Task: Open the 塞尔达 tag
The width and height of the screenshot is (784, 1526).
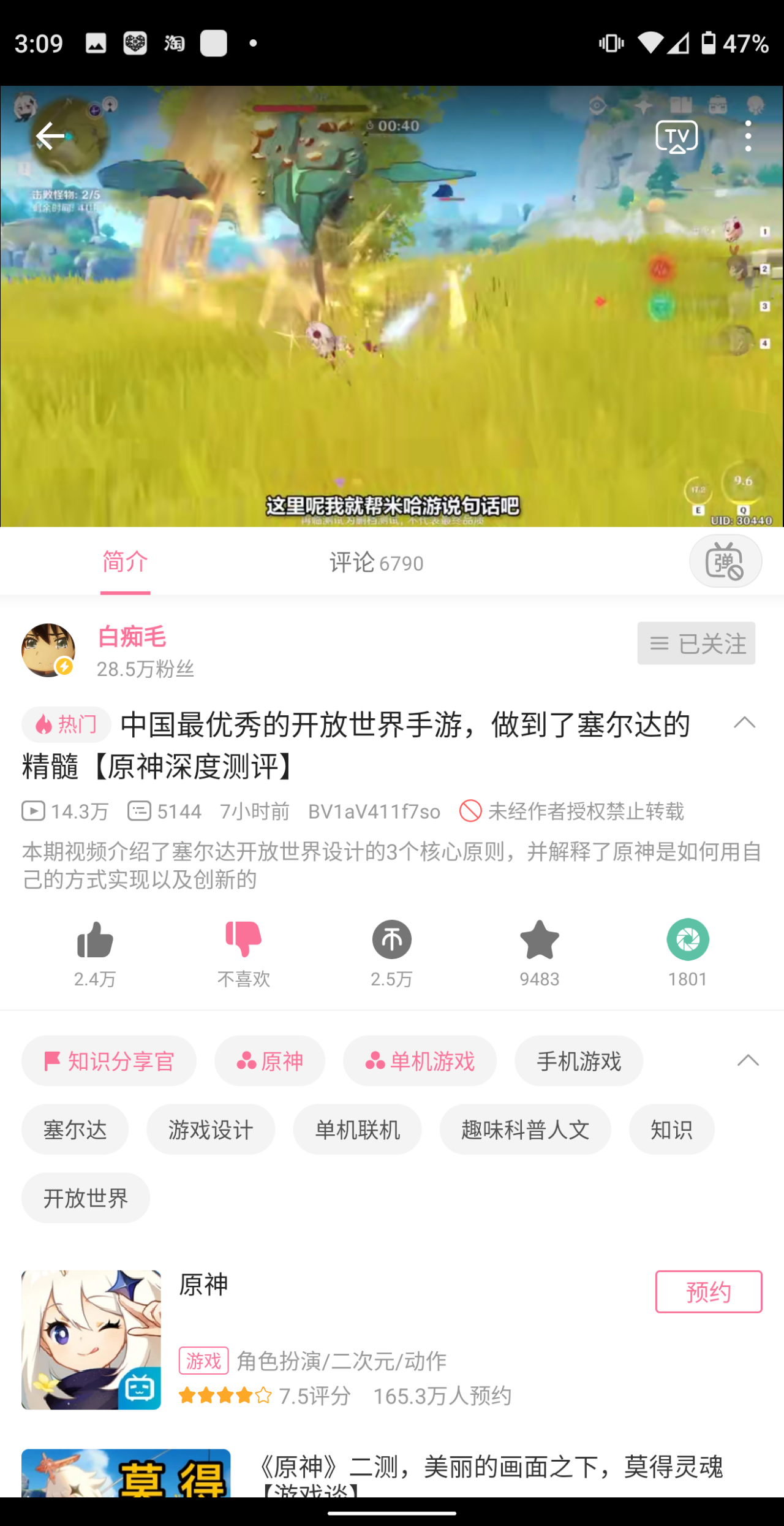Action: [75, 1129]
